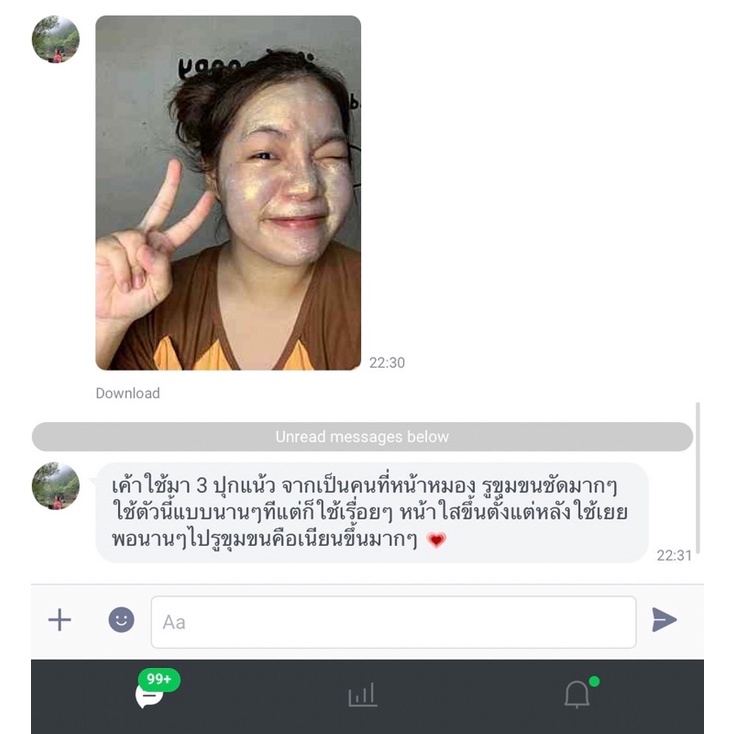The image size is (734, 734).
Task: Download the received photo
Action: click(x=127, y=393)
